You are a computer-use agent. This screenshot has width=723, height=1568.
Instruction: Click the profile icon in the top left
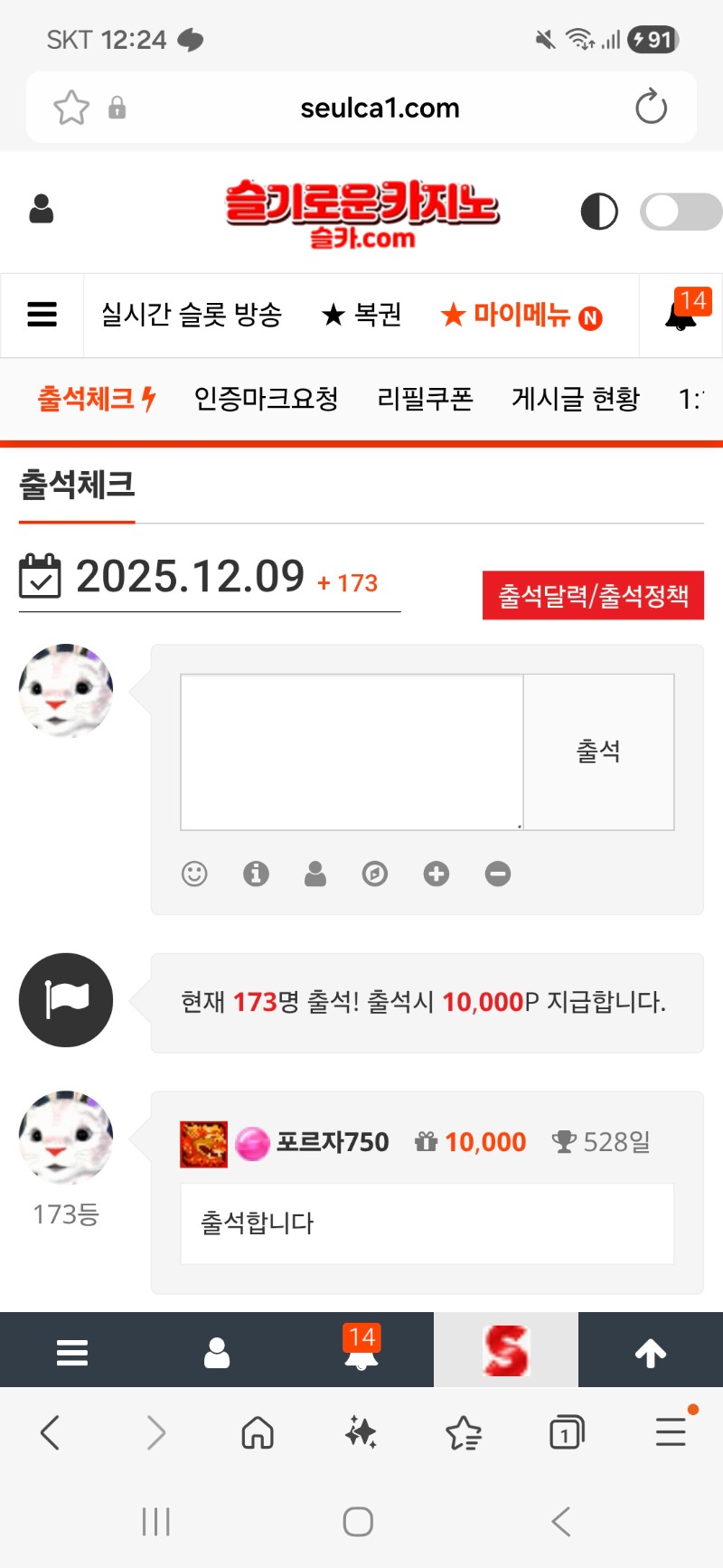tap(41, 211)
